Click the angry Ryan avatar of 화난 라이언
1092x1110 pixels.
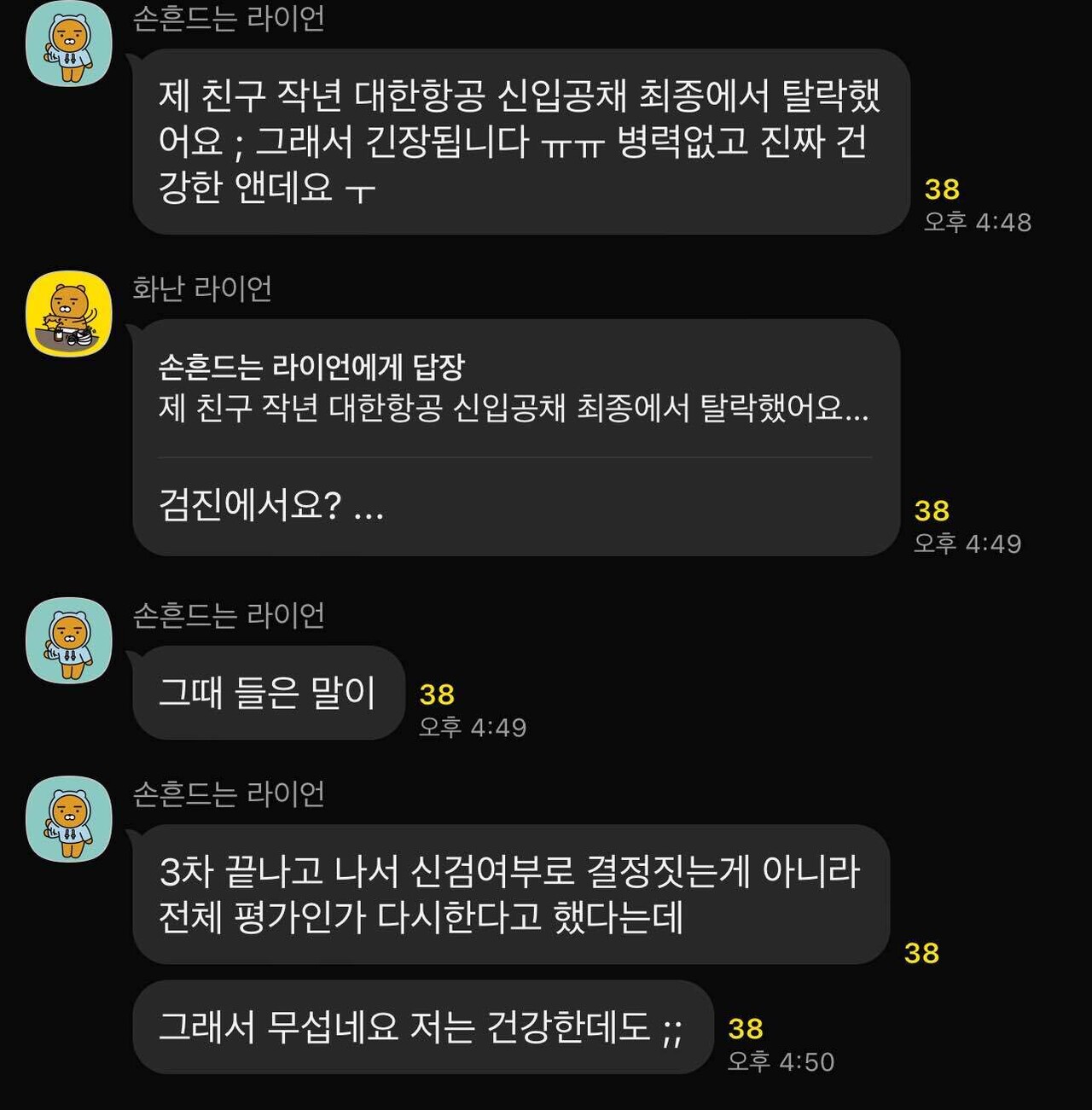point(67,313)
